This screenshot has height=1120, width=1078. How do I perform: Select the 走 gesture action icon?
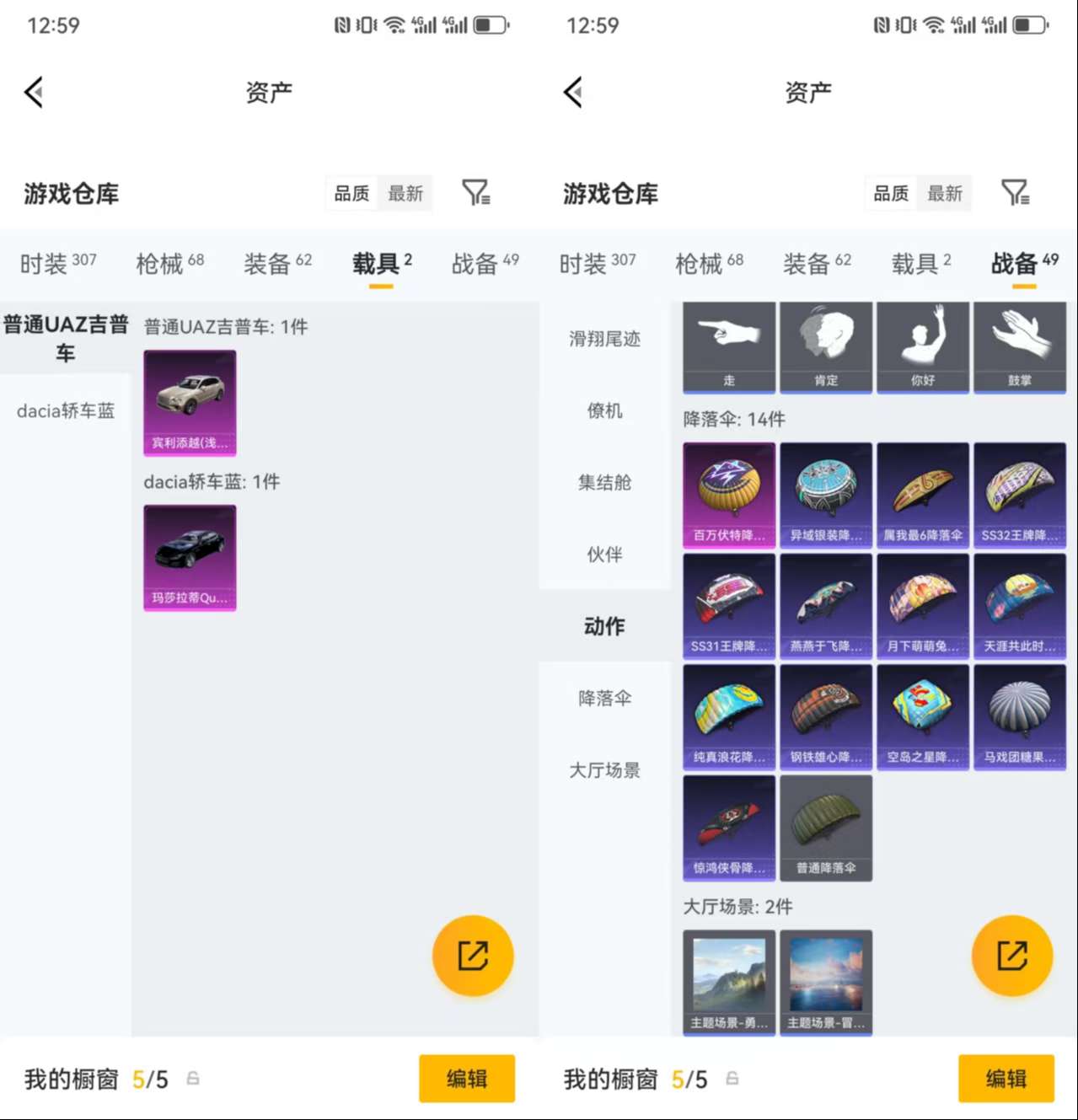[x=728, y=347]
